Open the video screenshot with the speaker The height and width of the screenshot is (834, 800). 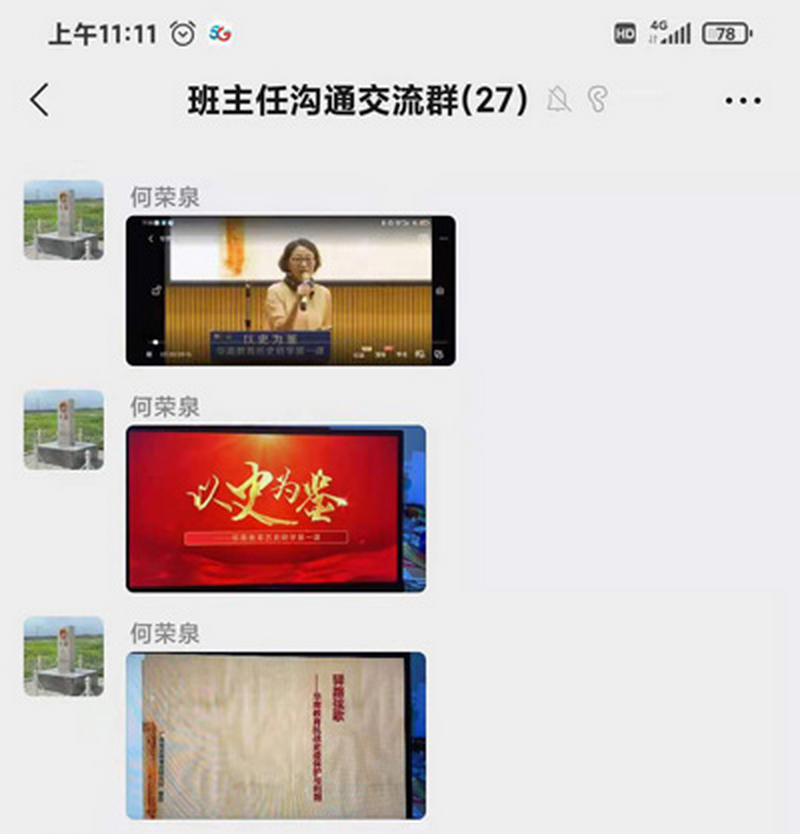point(290,290)
